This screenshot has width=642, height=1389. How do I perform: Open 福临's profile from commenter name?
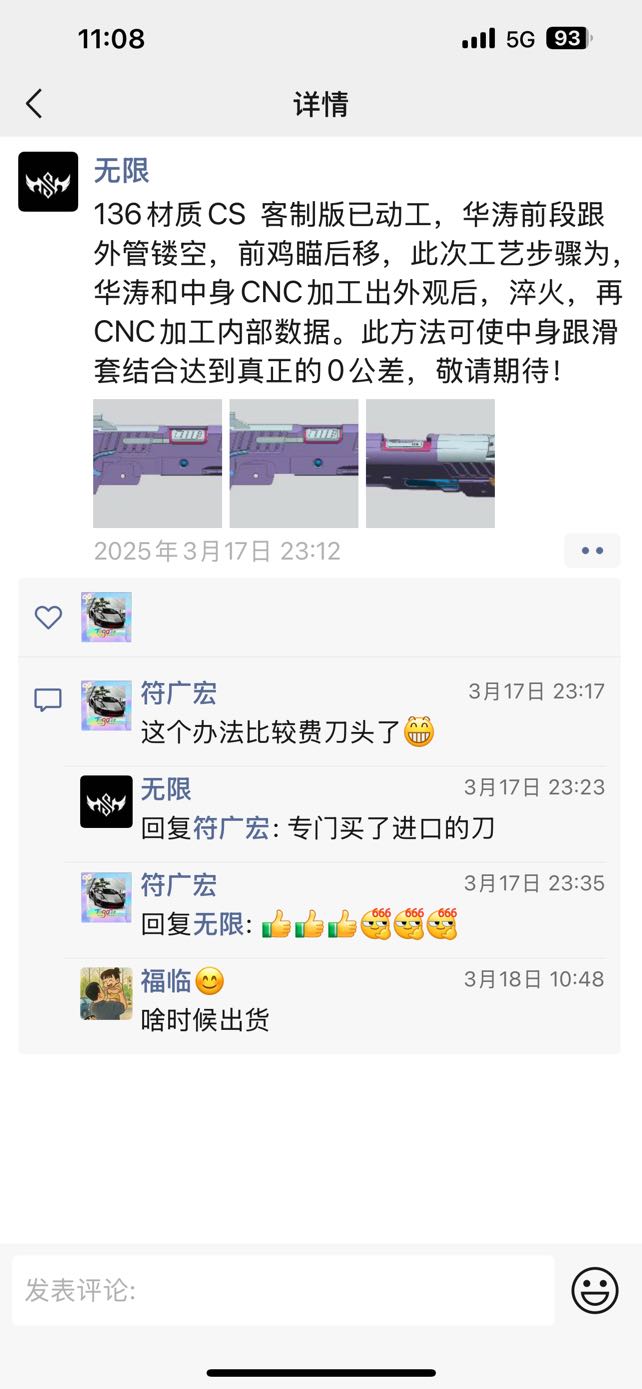coord(165,981)
